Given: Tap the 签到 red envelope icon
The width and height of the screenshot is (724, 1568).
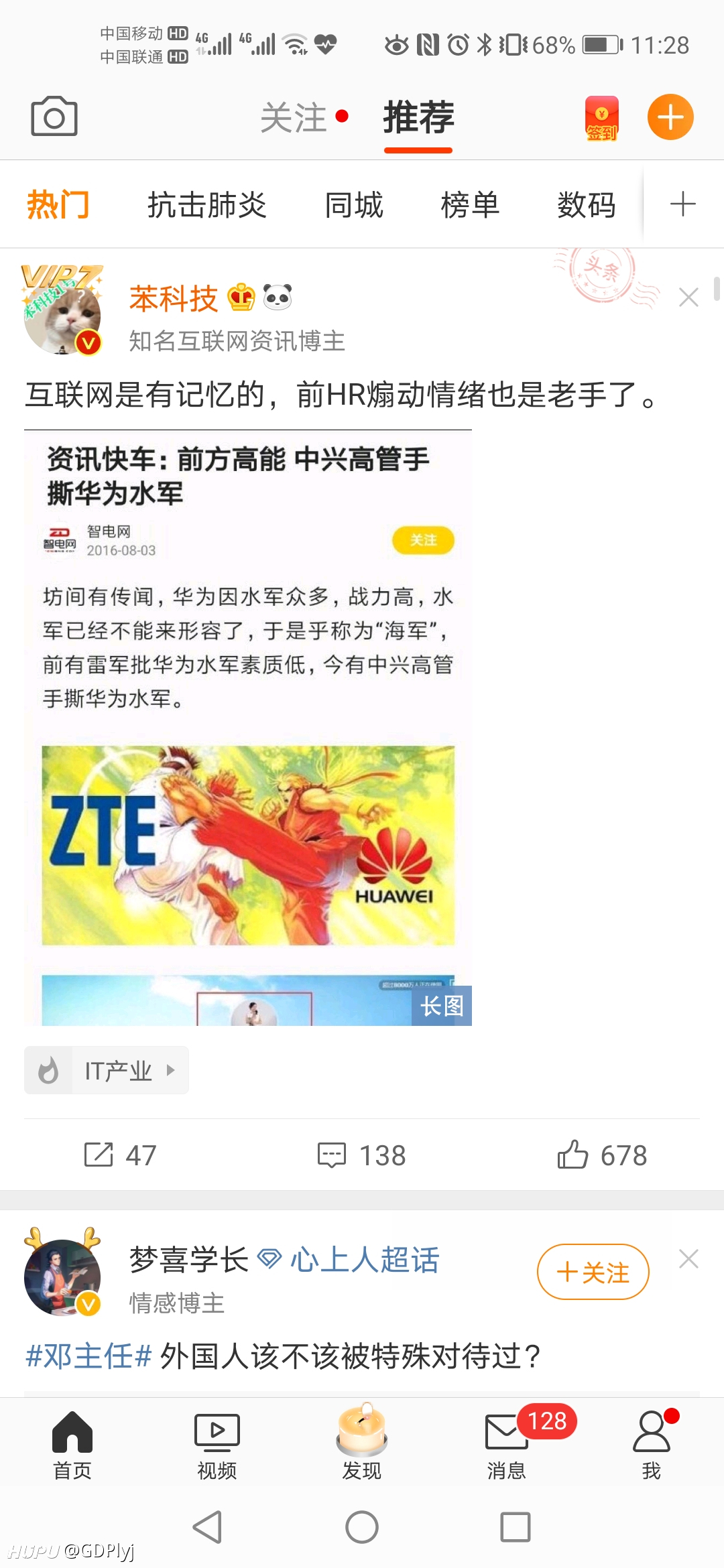Looking at the screenshot, I should pyautogui.click(x=601, y=119).
